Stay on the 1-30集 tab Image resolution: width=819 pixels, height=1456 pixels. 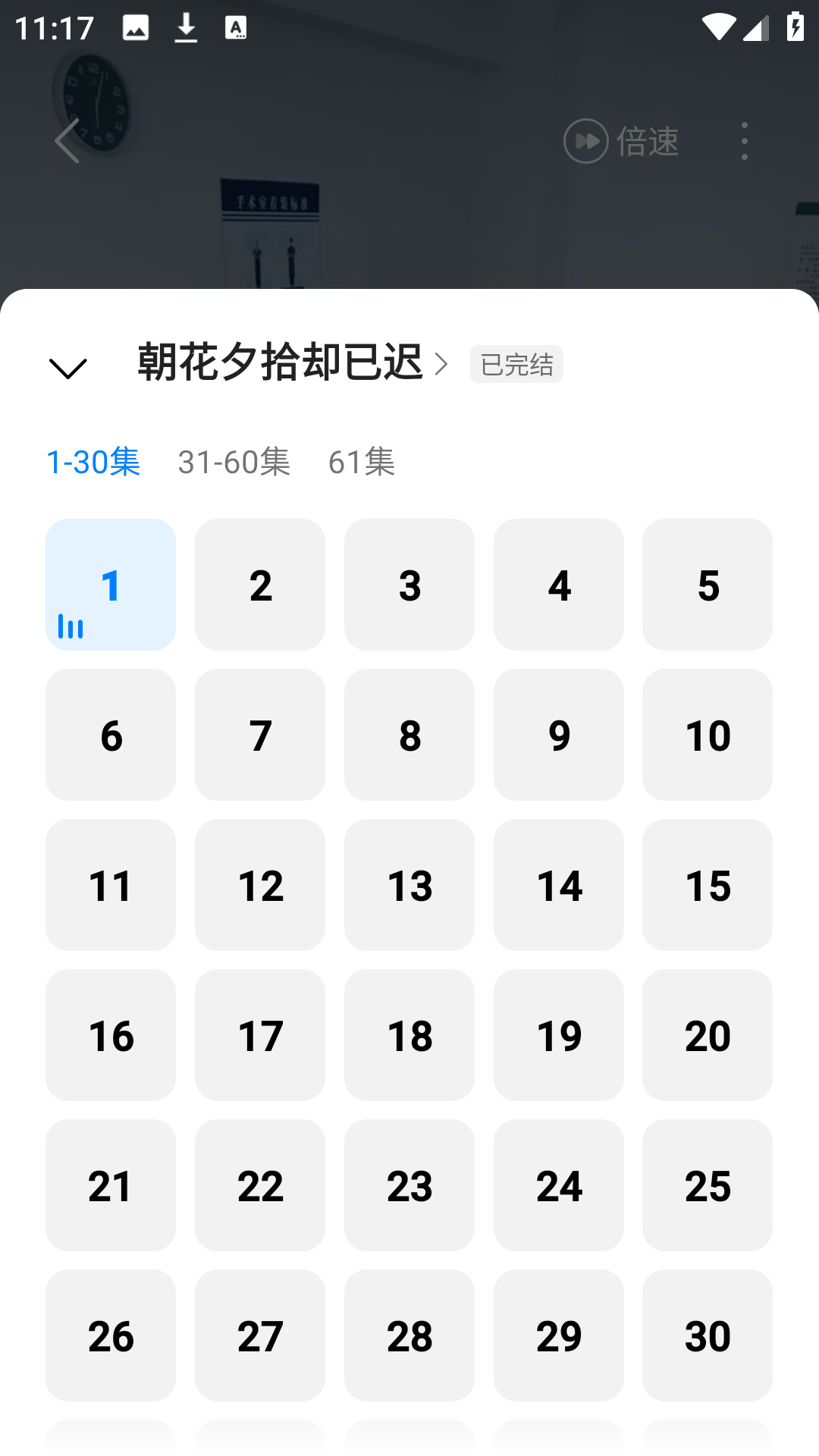(93, 461)
